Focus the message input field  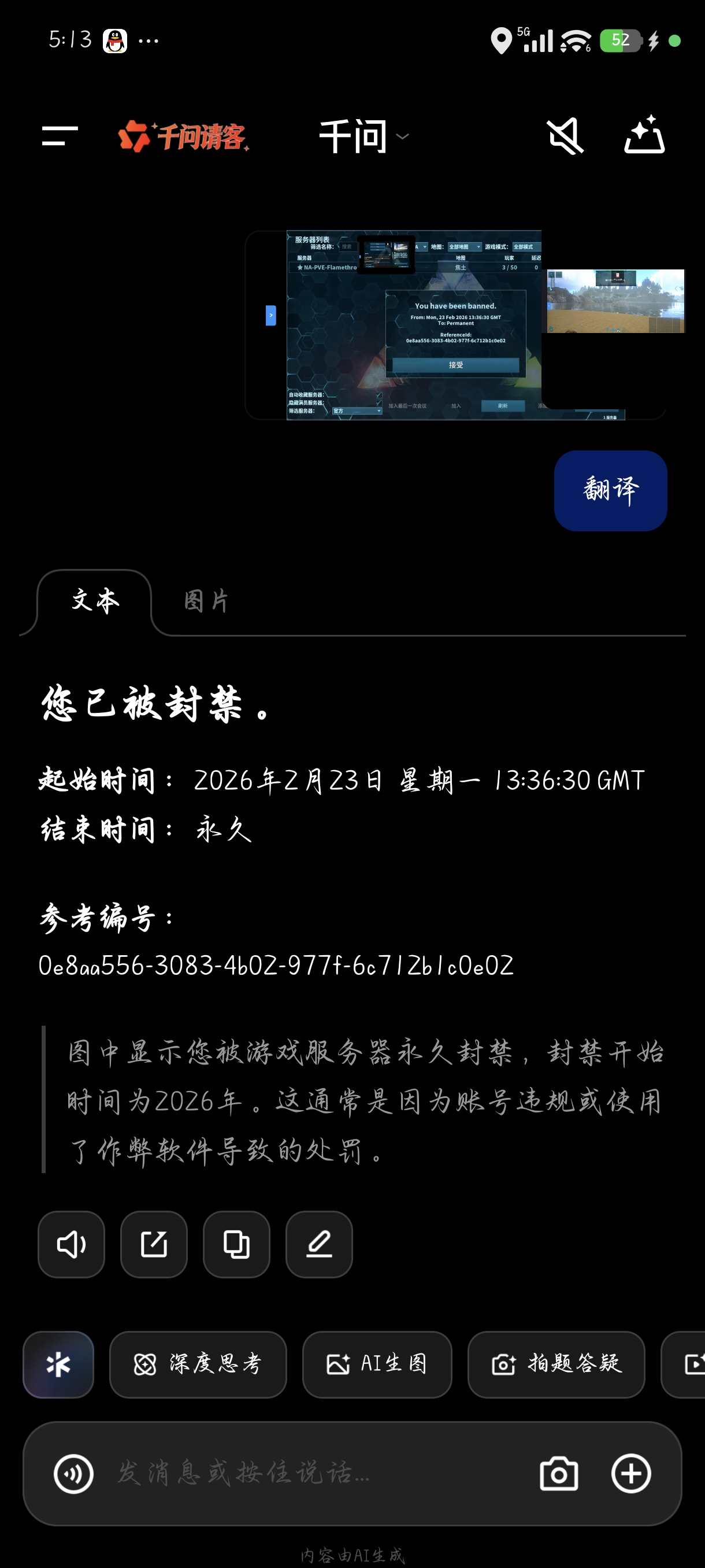tap(304, 1474)
